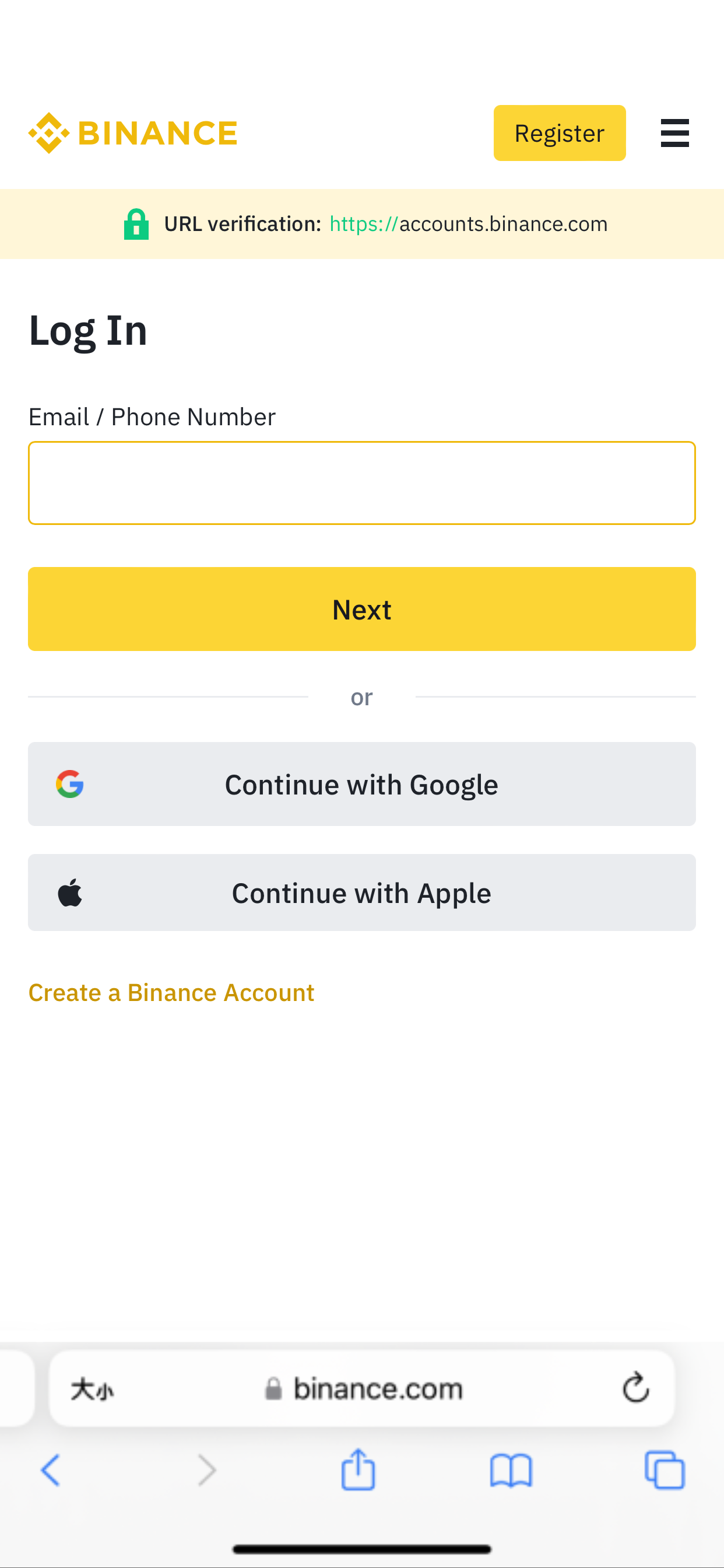Go back in browser

[51, 1470]
